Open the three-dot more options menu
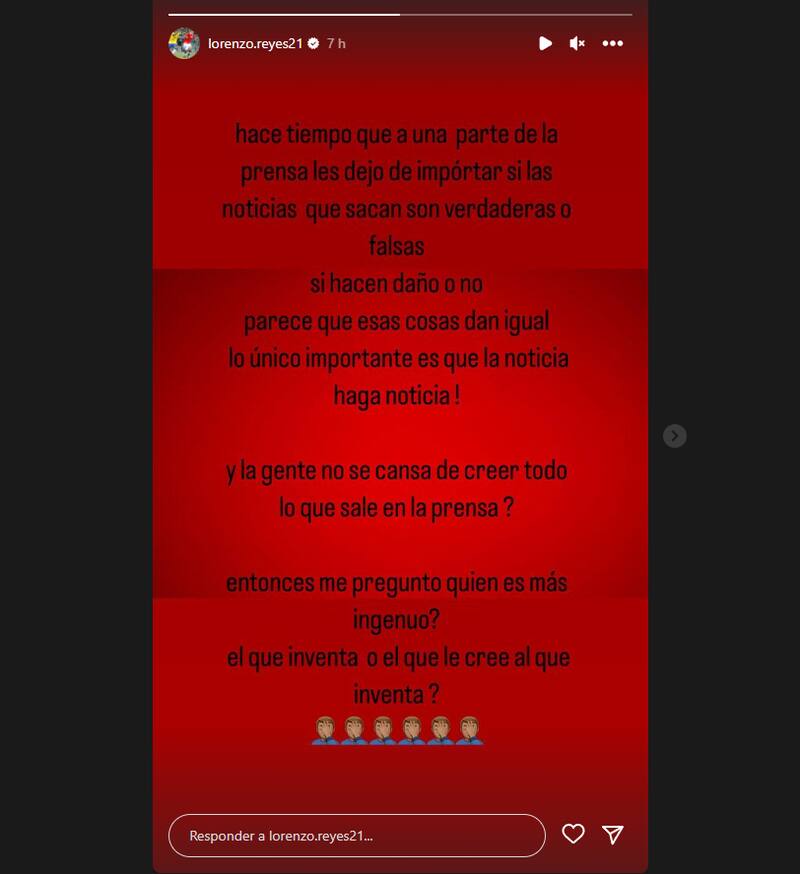This screenshot has width=800, height=874. (613, 43)
